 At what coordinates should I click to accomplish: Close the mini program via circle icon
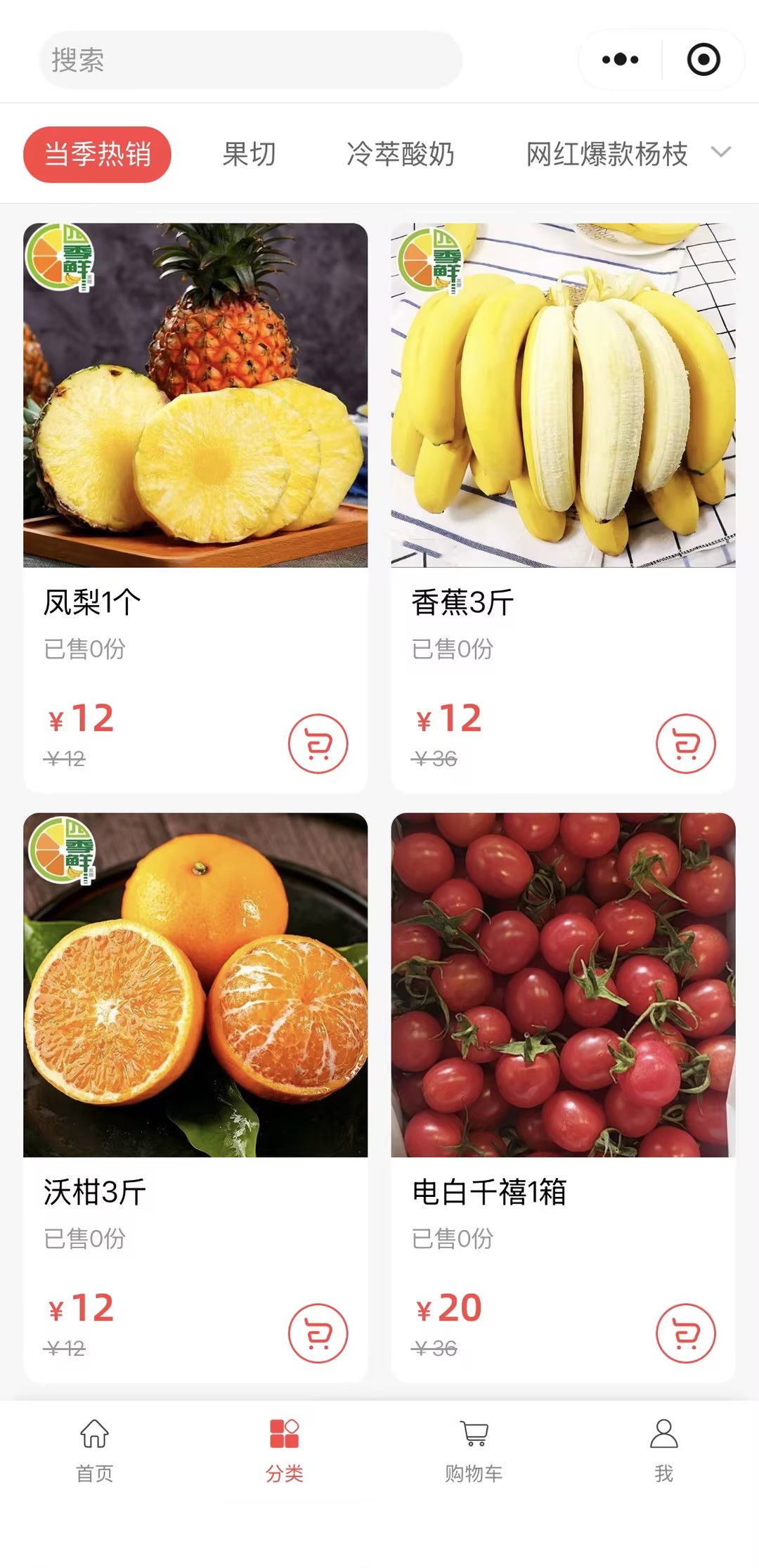(x=703, y=60)
